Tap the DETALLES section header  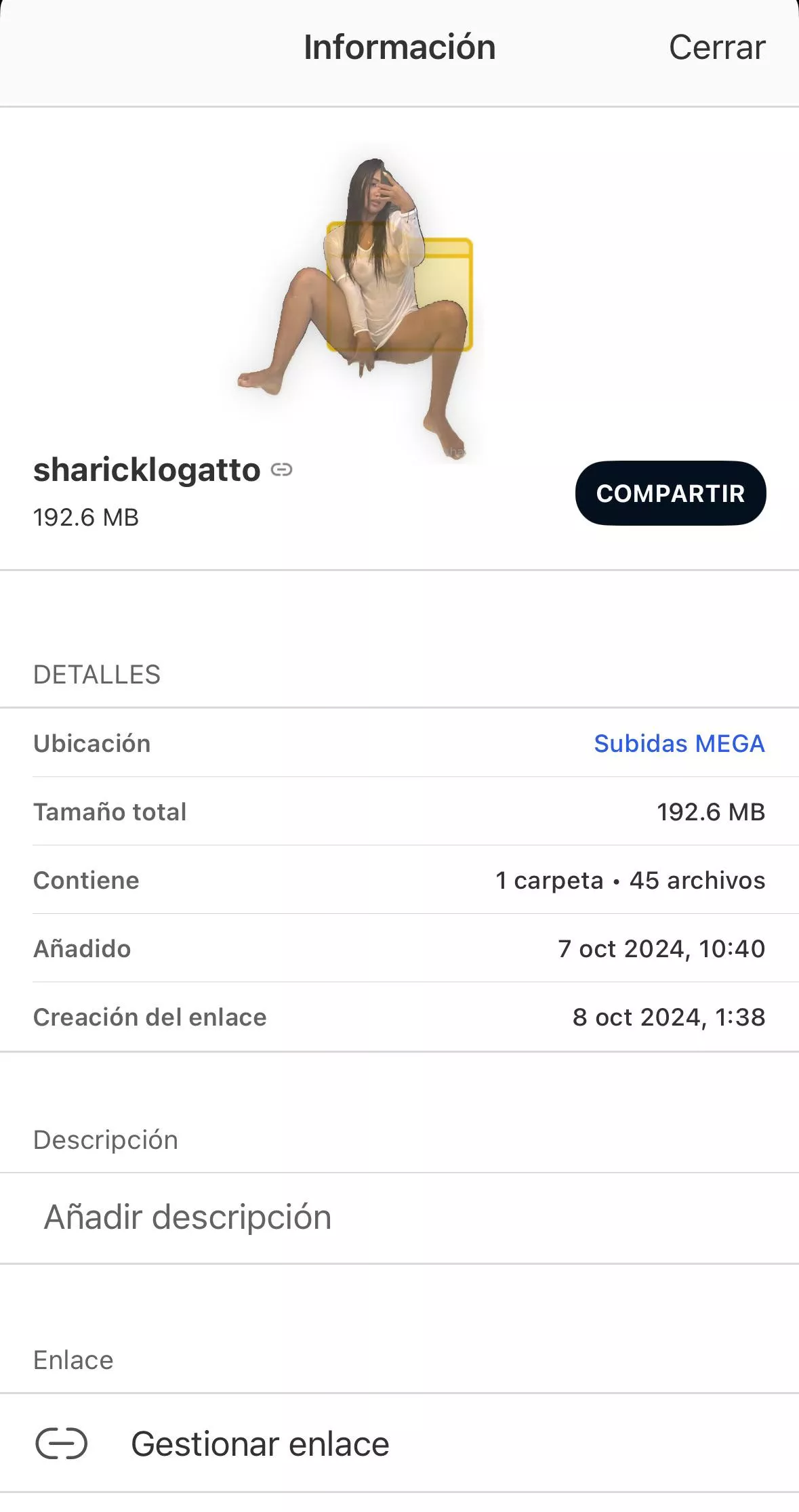pyautogui.click(x=97, y=675)
